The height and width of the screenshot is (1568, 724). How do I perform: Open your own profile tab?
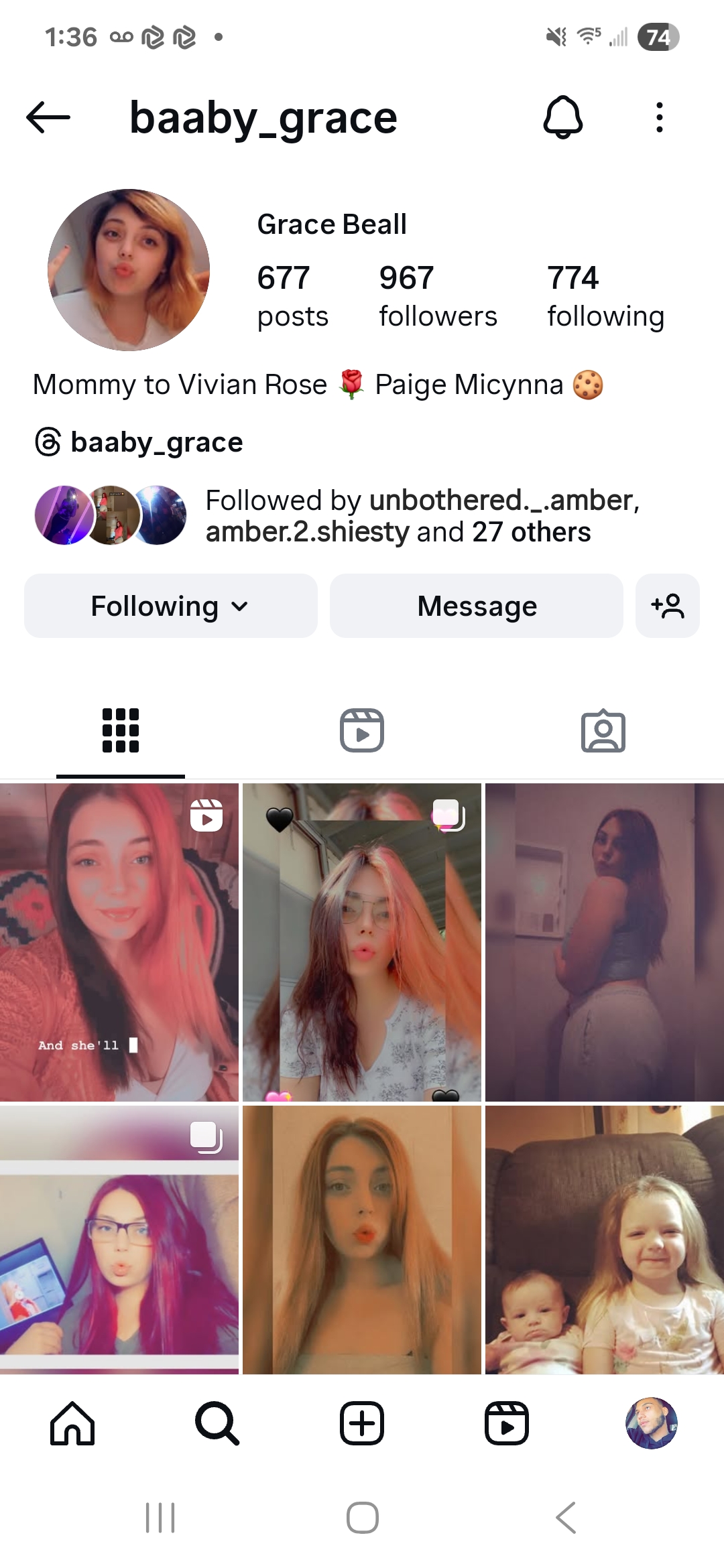[x=651, y=1423]
